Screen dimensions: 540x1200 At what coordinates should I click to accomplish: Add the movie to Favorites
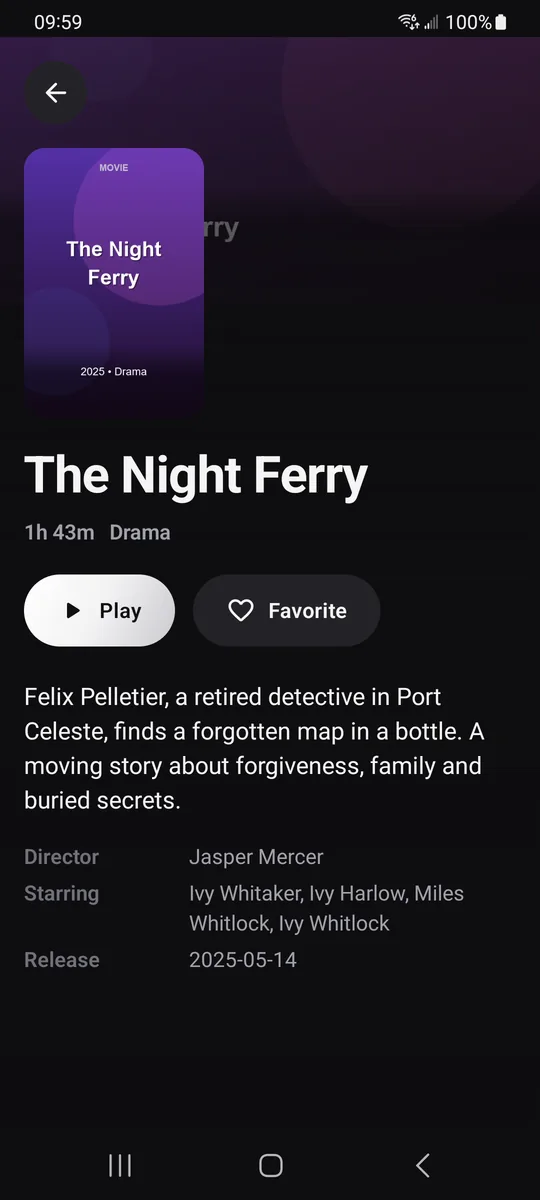(x=286, y=610)
